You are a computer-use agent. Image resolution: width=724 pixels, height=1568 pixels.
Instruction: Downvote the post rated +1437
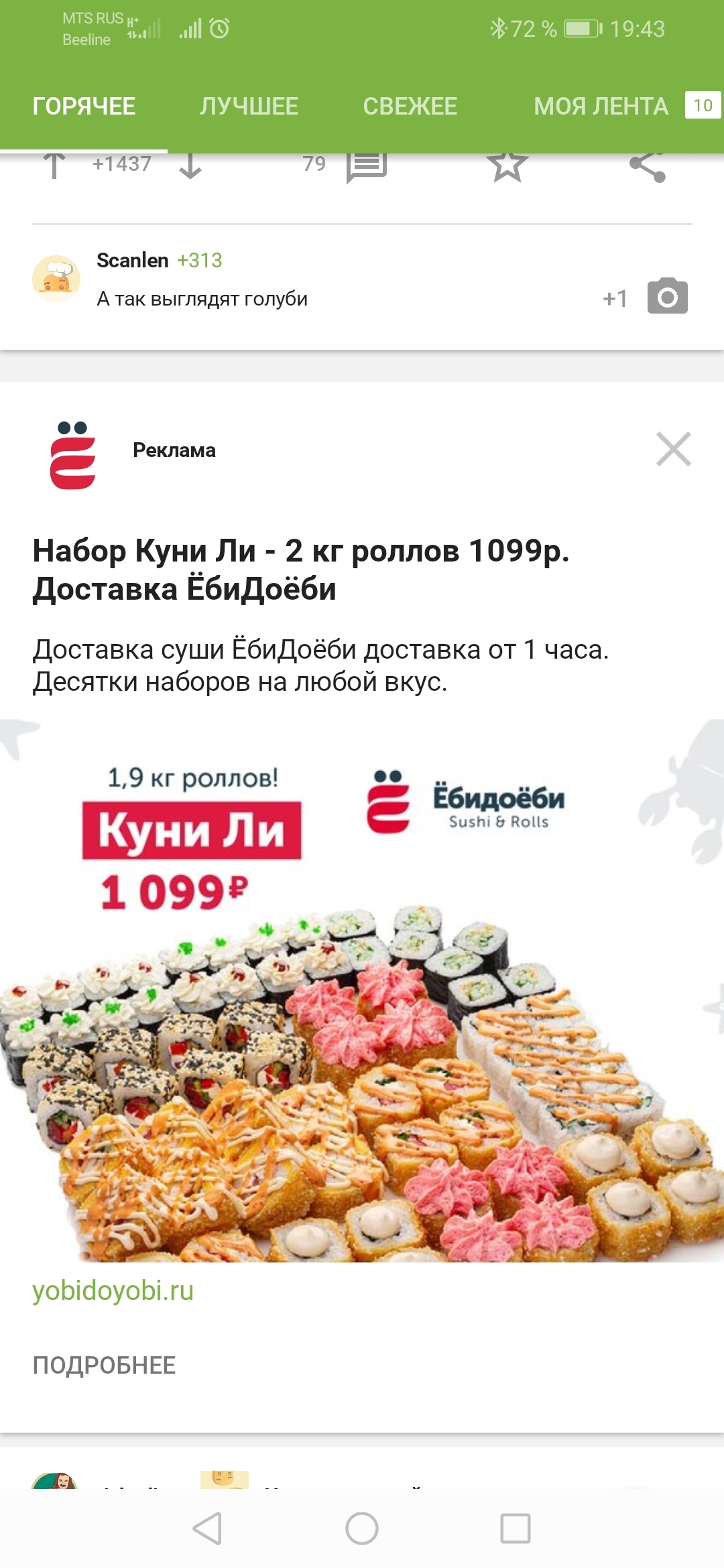(x=190, y=166)
